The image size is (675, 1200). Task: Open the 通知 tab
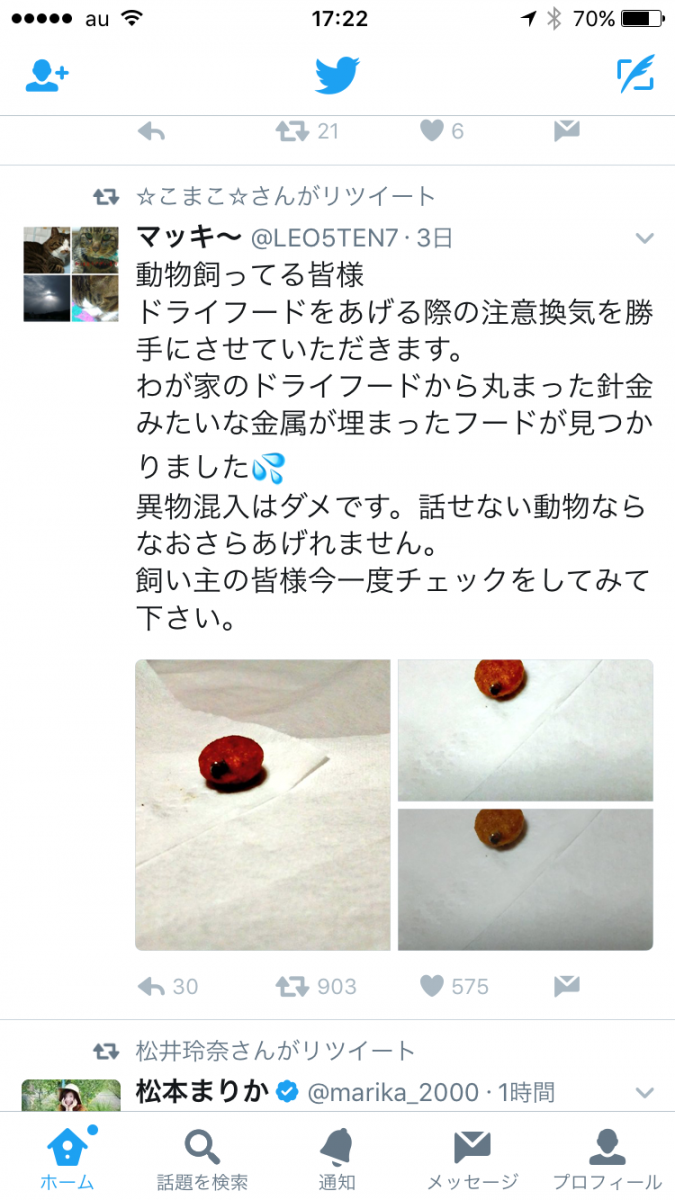tap(337, 1158)
